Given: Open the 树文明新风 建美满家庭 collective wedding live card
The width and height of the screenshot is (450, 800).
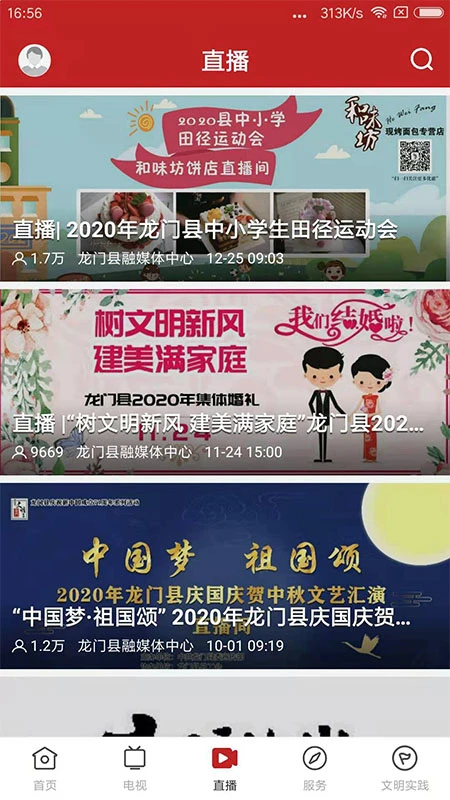Looking at the screenshot, I should coord(225,382).
